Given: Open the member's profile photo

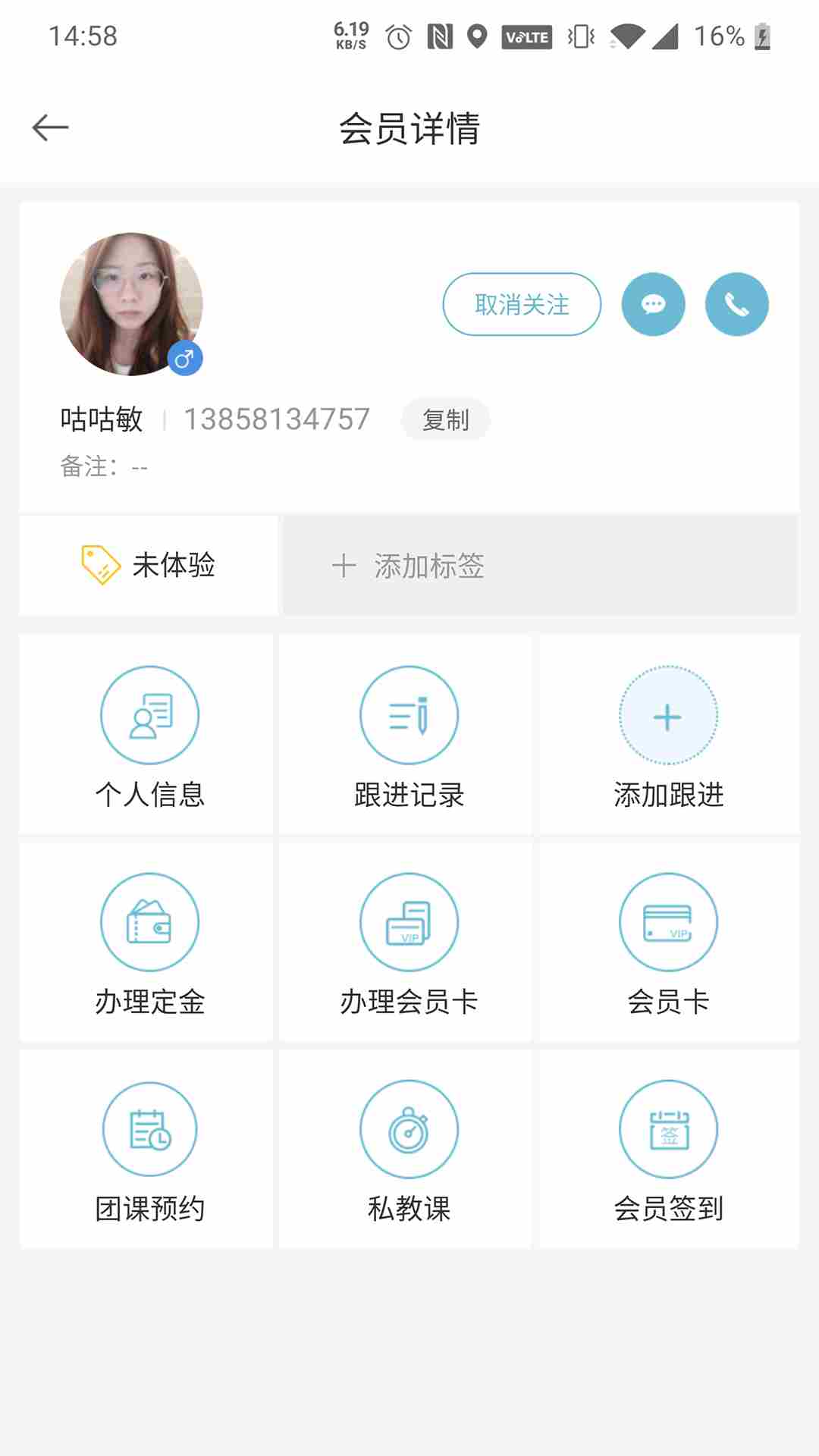Looking at the screenshot, I should tap(130, 303).
